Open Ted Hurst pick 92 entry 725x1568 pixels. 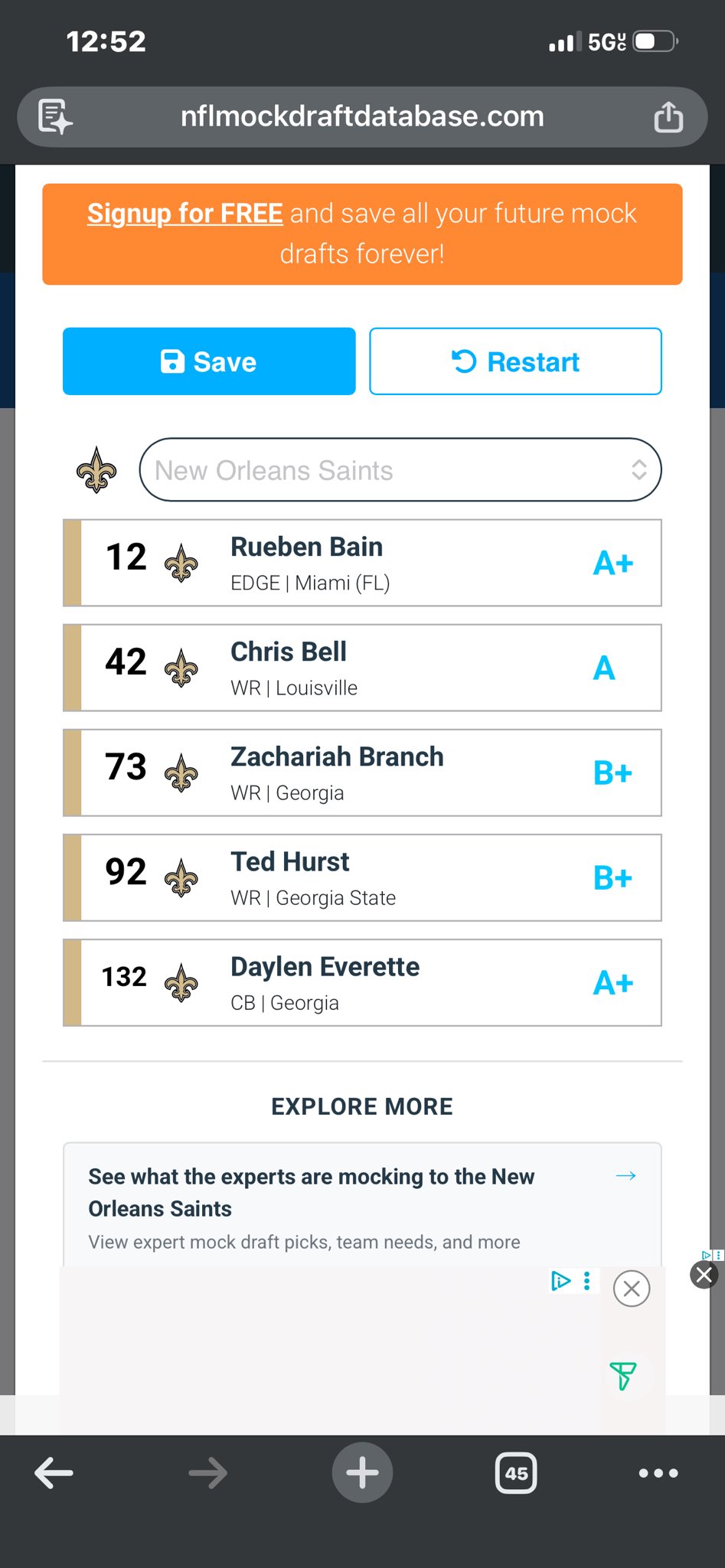tap(362, 878)
